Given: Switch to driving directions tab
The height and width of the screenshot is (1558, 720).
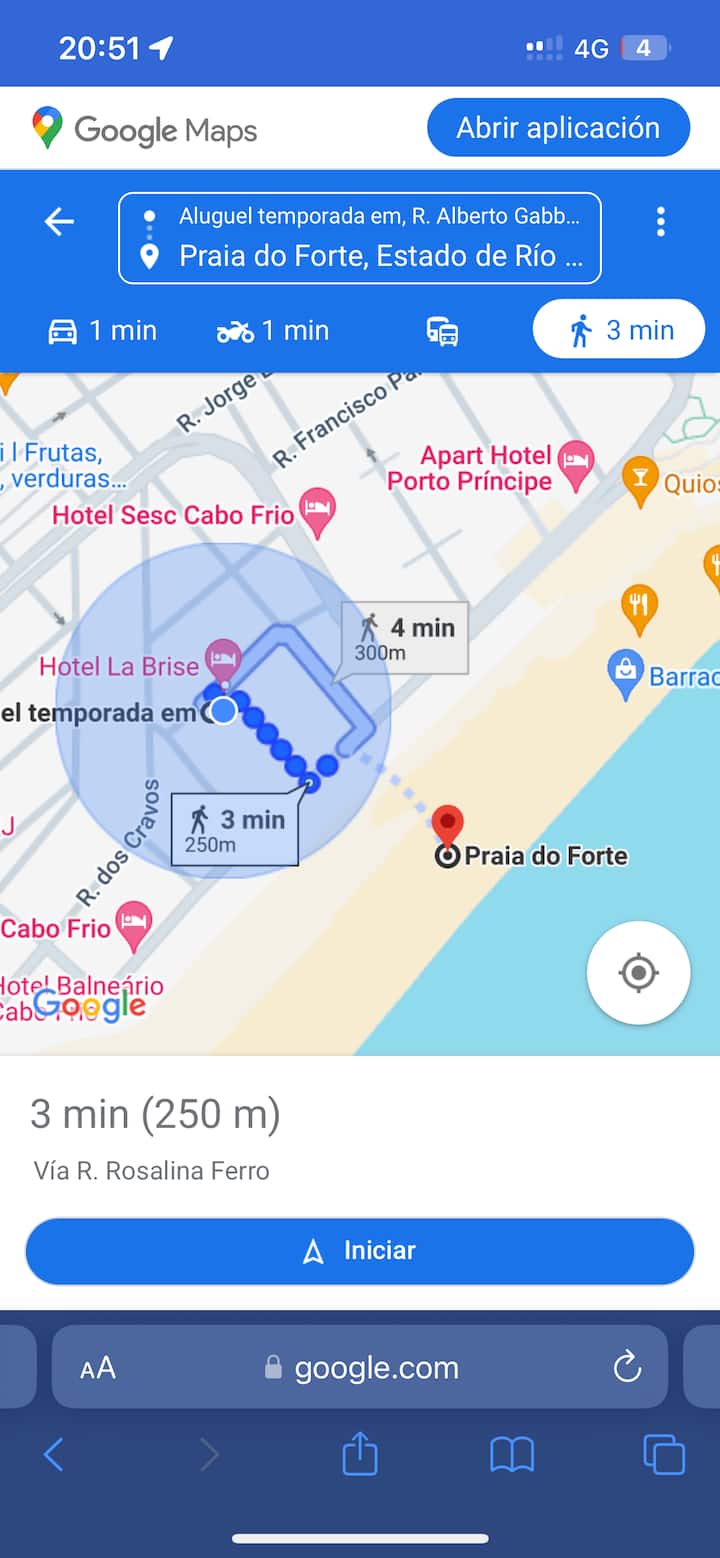Looking at the screenshot, I should pyautogui.click(x=103, y=331).
